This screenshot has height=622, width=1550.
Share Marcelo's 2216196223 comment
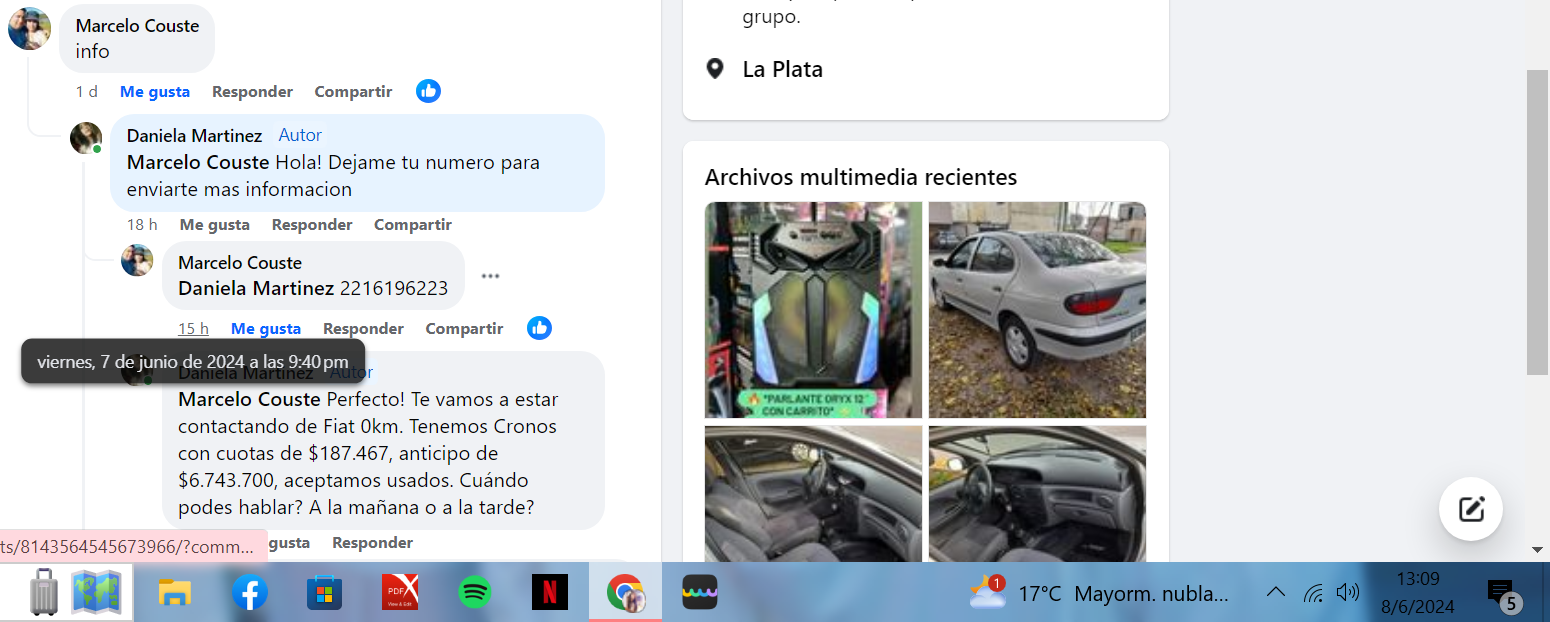click(x=464, y=329)
